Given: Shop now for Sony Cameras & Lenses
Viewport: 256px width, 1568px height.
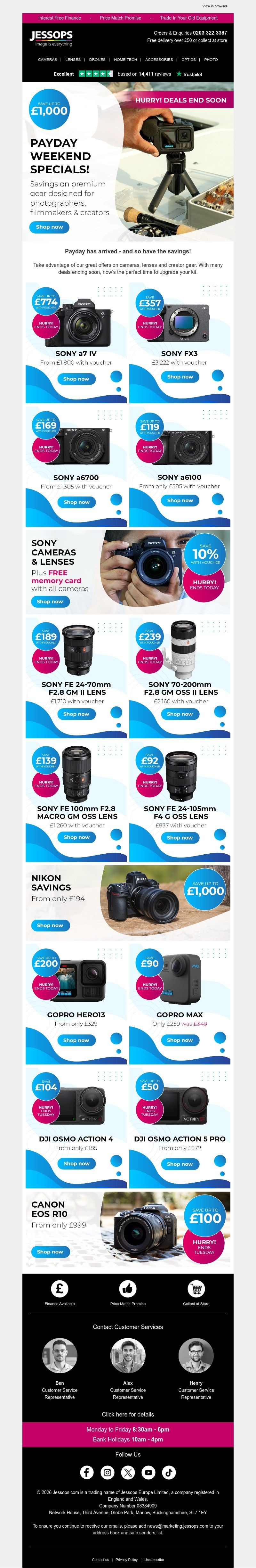Looking at the screenshot, I should 49,601.
